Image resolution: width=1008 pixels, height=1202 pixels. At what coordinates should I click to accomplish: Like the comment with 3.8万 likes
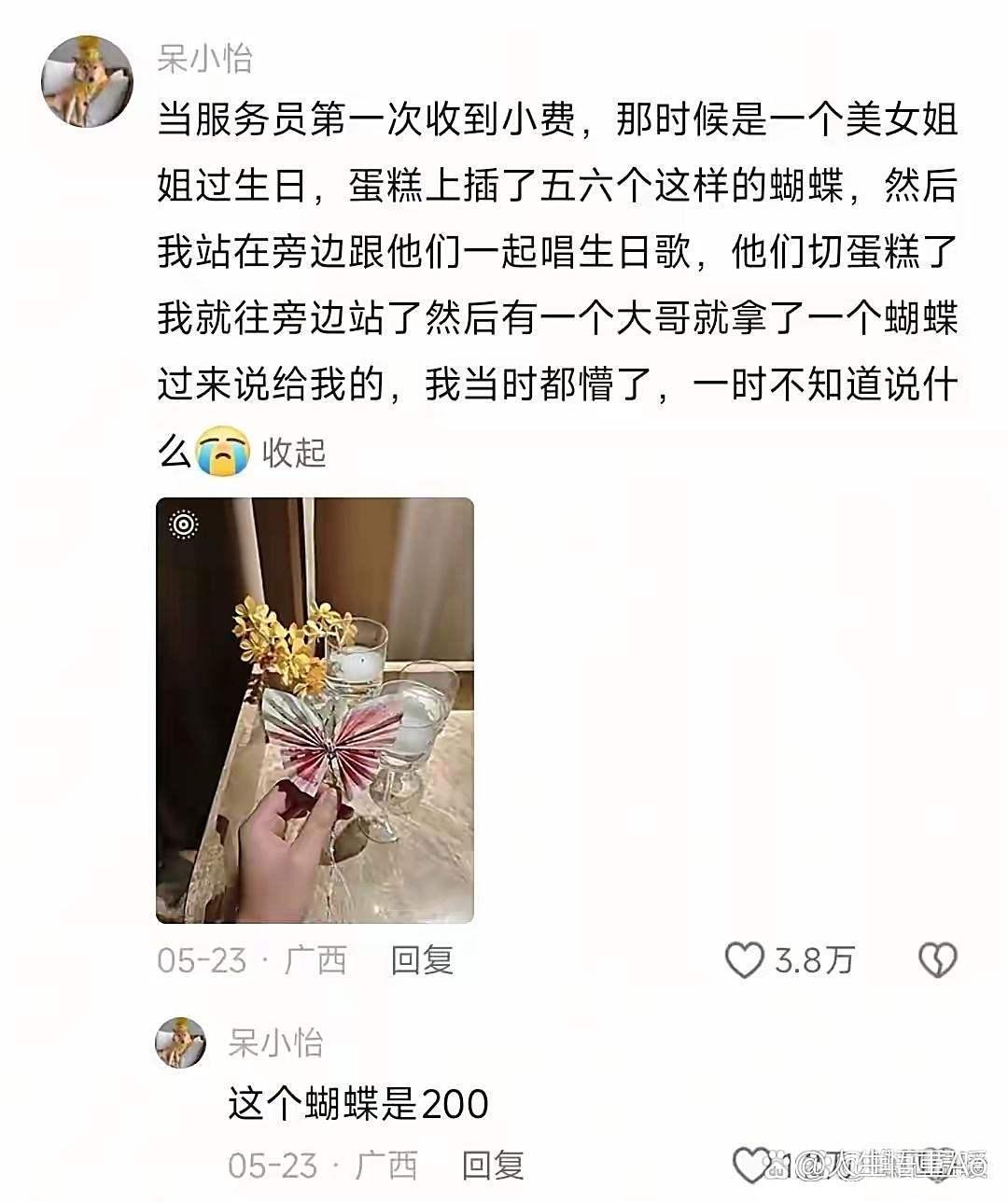tap(745, 959)
